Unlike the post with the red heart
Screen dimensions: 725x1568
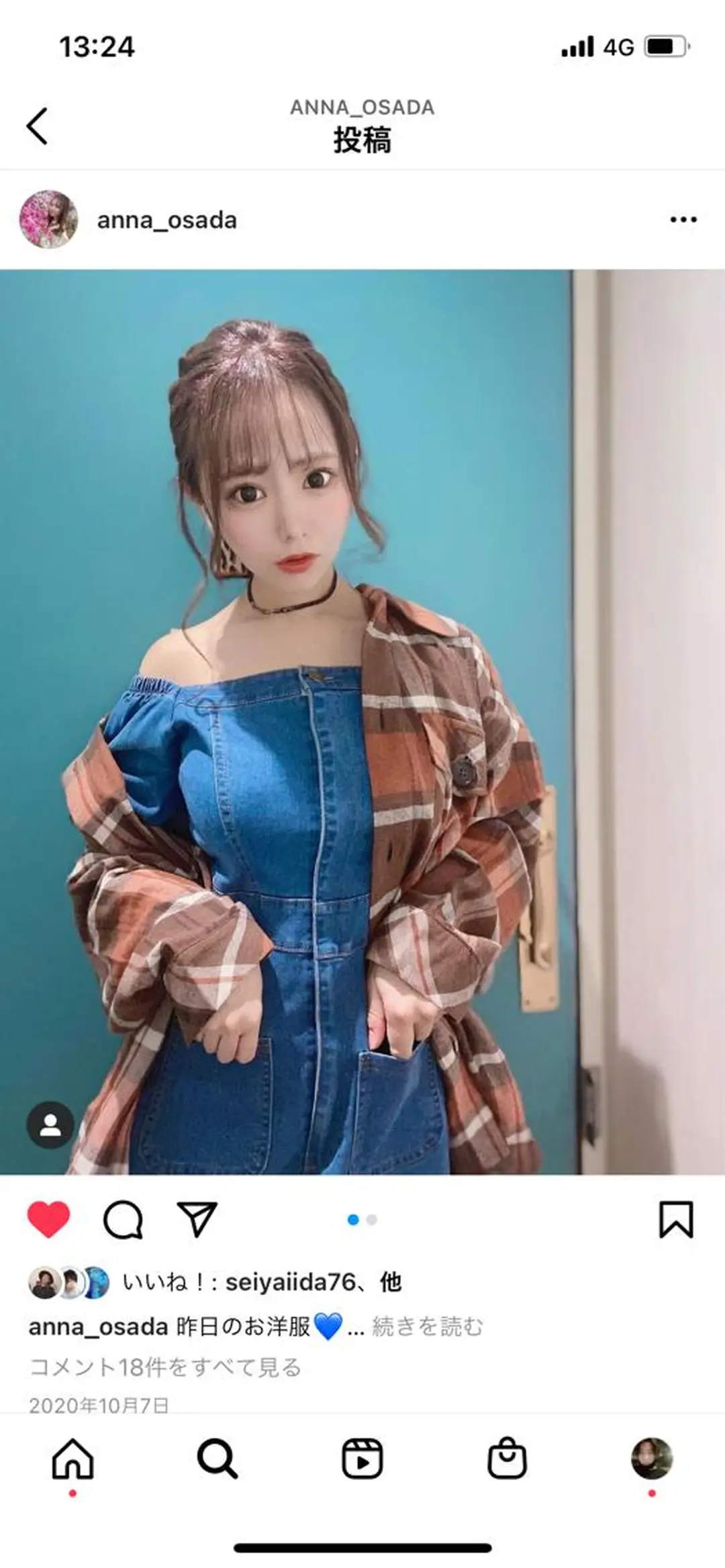coord(48,1219)
